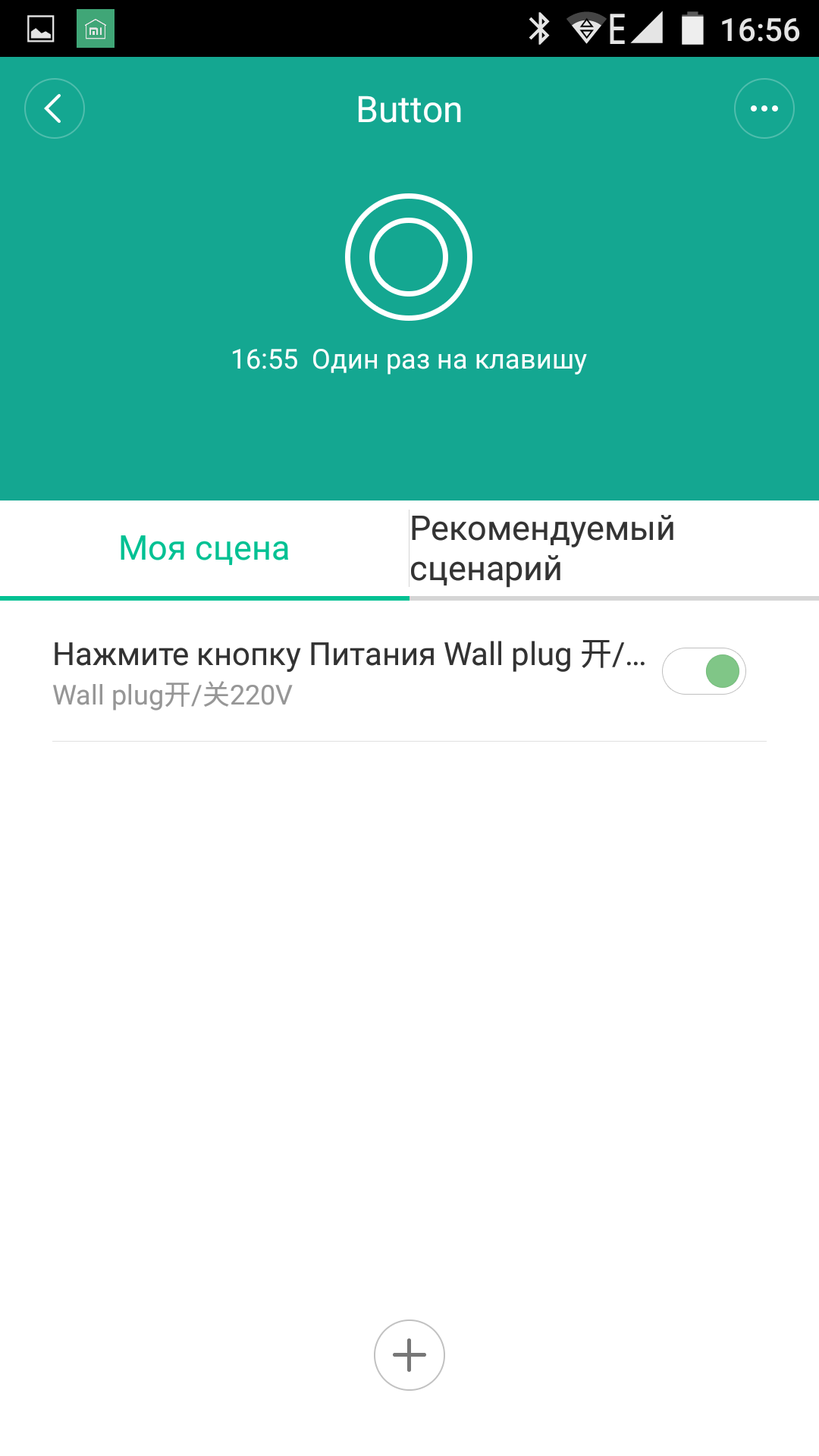Open the three-dot overflow menu

[764, 108]
